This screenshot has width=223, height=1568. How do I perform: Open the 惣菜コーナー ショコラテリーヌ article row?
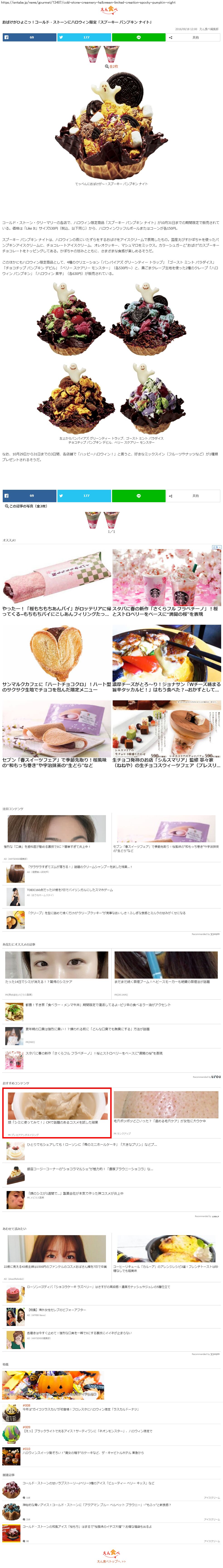point(91,1169)
